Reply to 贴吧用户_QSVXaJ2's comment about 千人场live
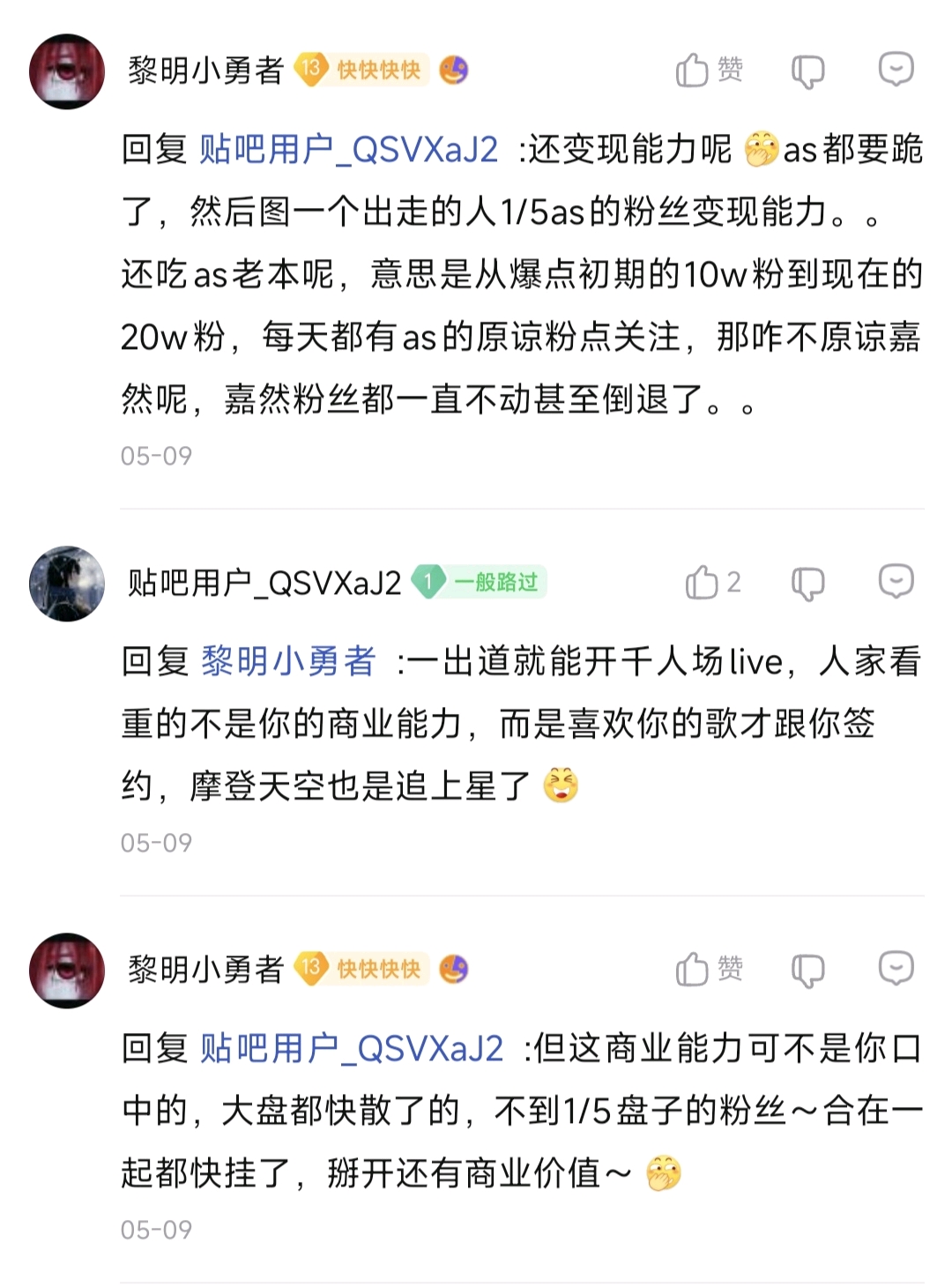Image resolution: width=952 pixels, height=1287 pixels. pos(896,581)
